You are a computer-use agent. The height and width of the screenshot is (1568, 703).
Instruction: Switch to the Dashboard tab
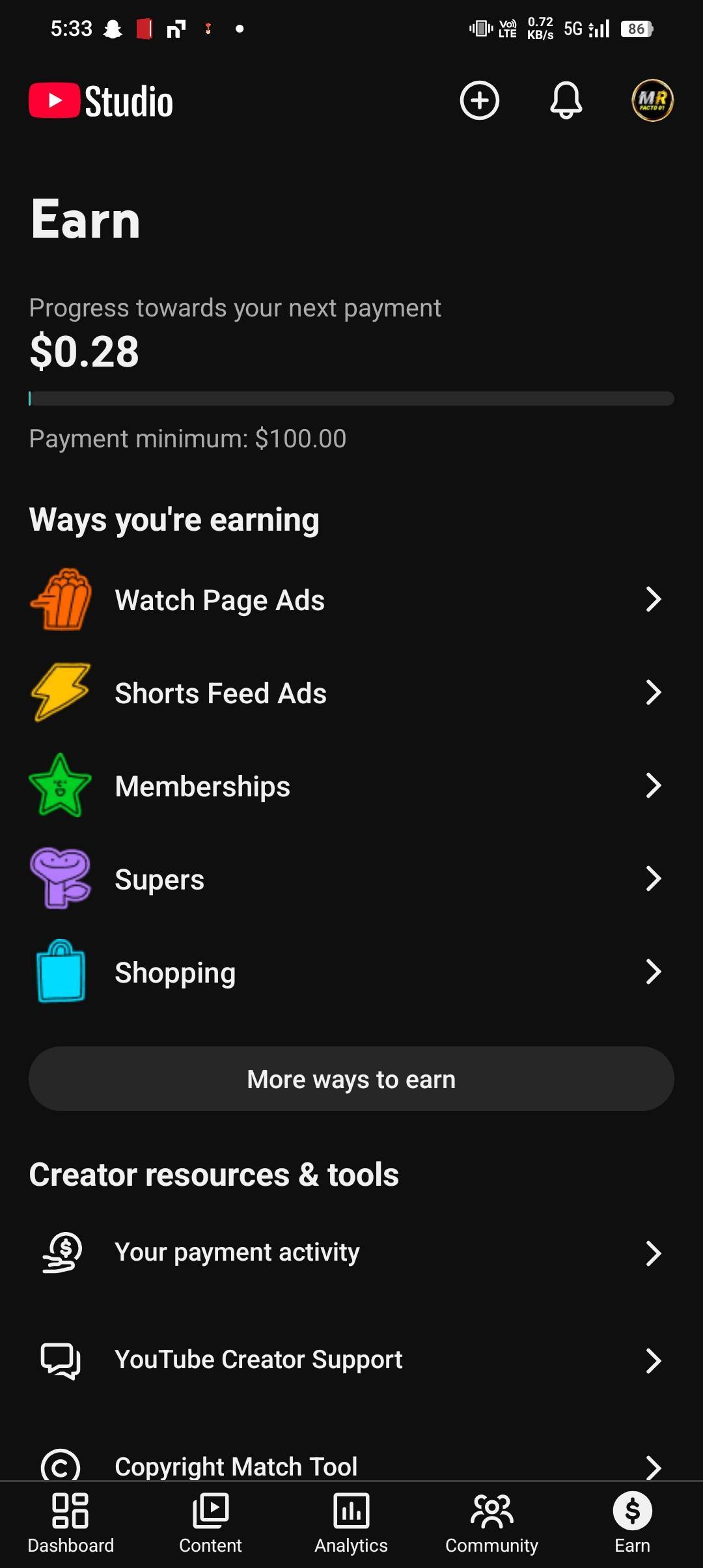[70, 1524]
